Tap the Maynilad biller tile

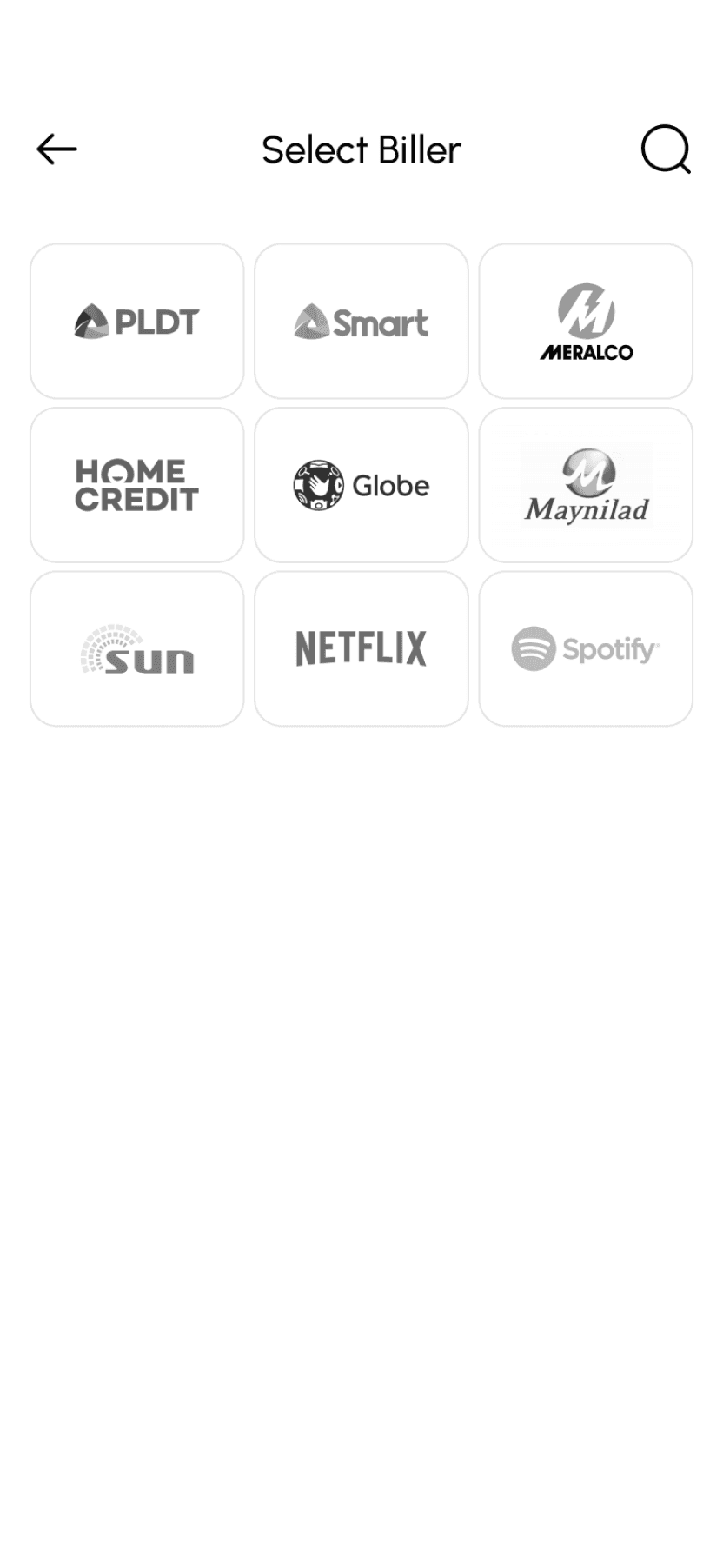(x=586, y=485)
